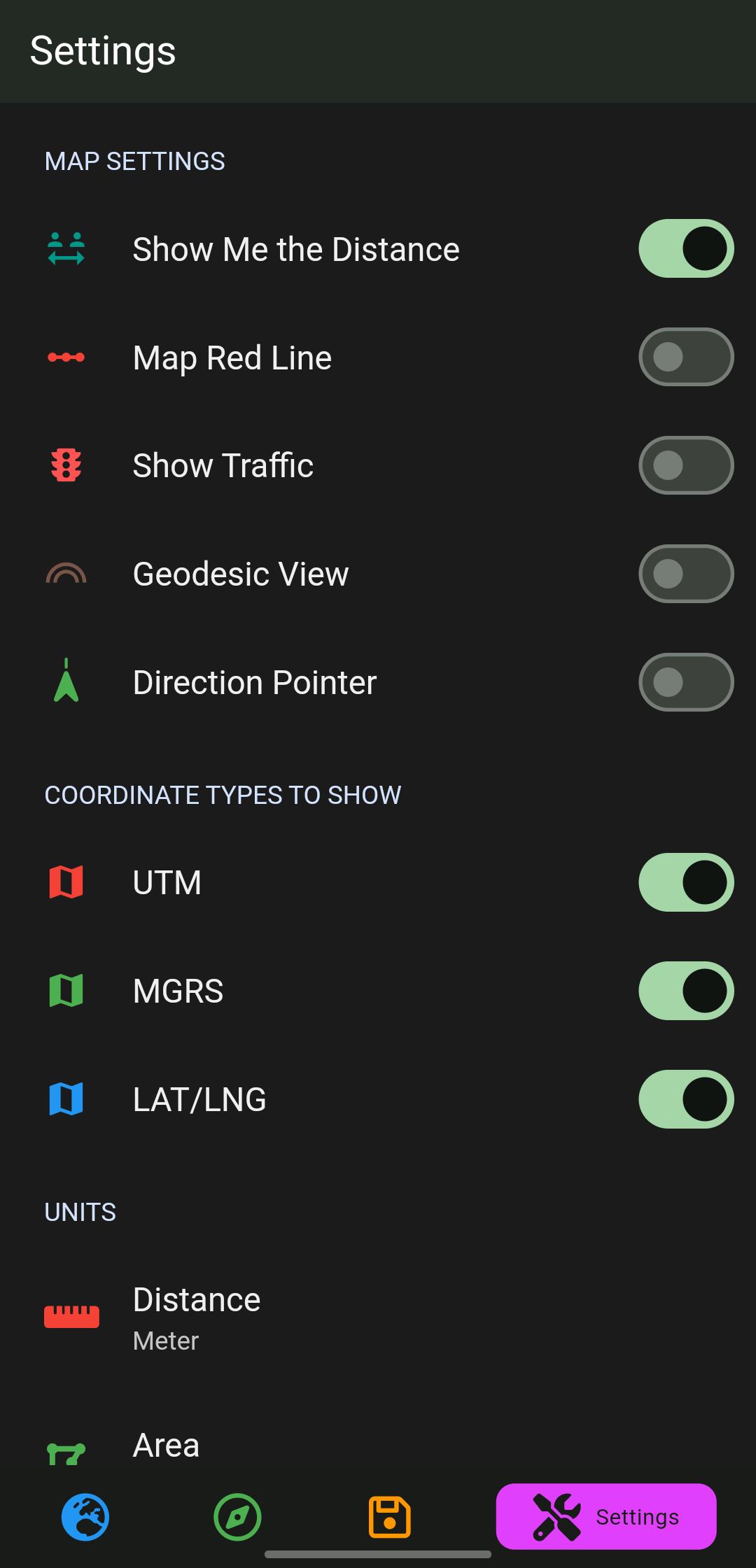Open the saved items tab

(x=390, y=1517)
